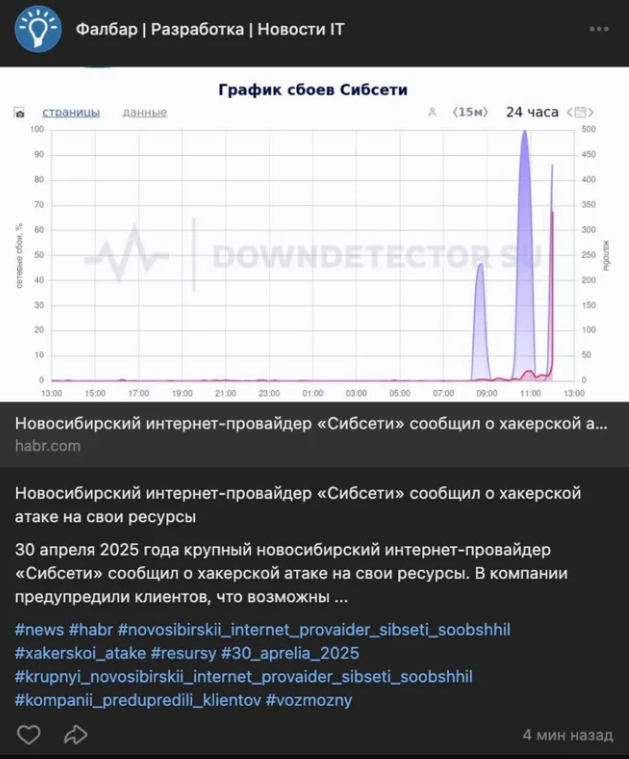This screenshot has width=629, height=759.
Task: Open the Фалбар community avatar
Action: [38, 29]
